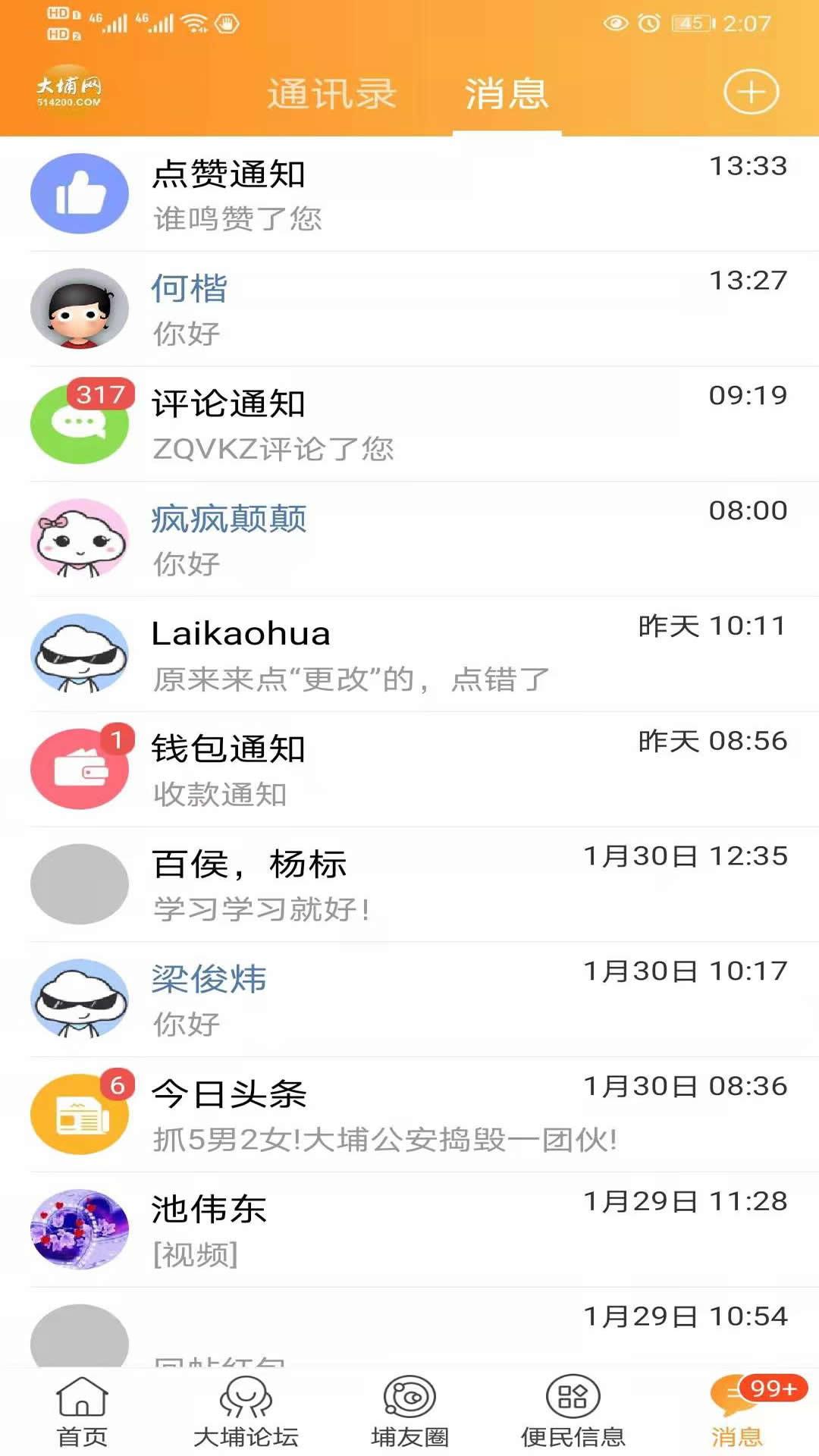Open the 池伟东 video message
Image resolution: width=819 pixels, height=1456 pixels.
409,1226
